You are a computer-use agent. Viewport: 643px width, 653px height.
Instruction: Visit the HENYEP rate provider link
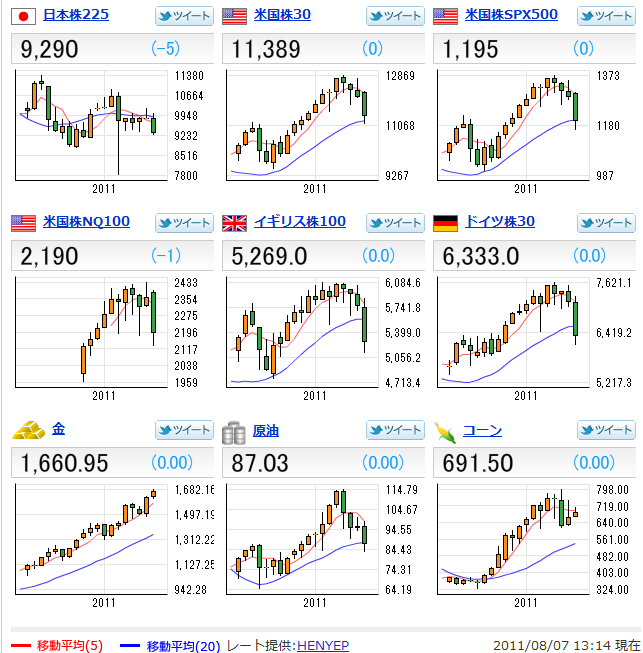(x=322, y=645)
